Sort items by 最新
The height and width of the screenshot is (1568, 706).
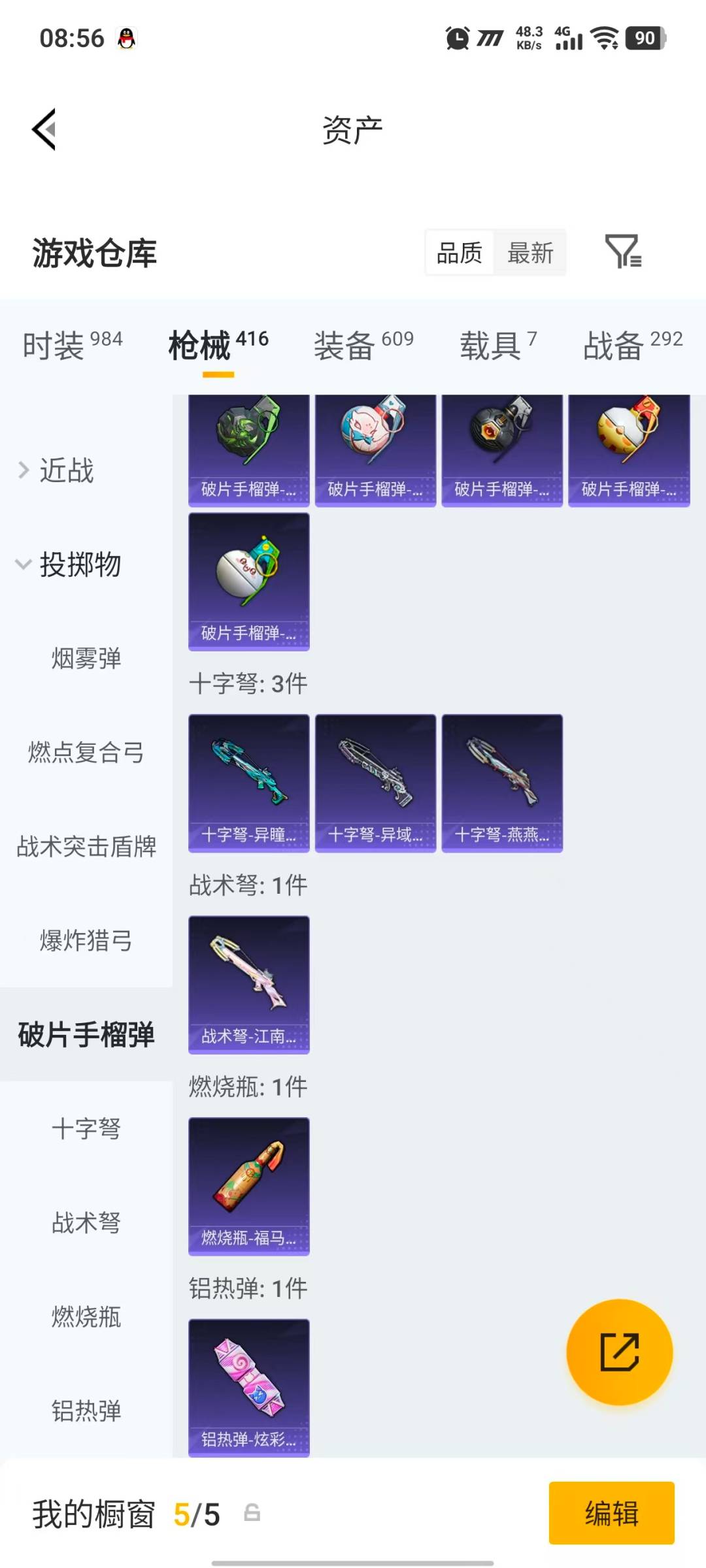[x=531, y=252]
